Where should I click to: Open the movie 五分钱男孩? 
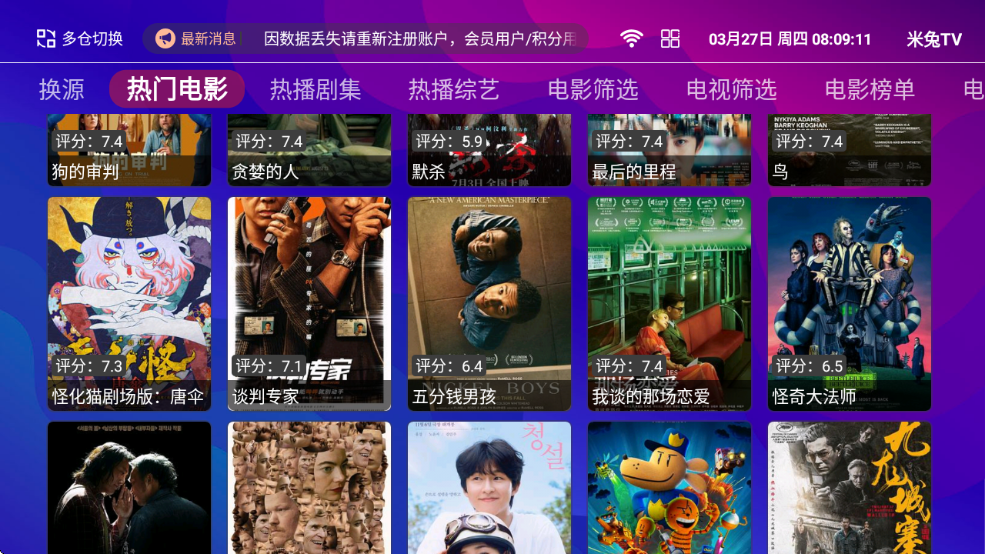489,303
